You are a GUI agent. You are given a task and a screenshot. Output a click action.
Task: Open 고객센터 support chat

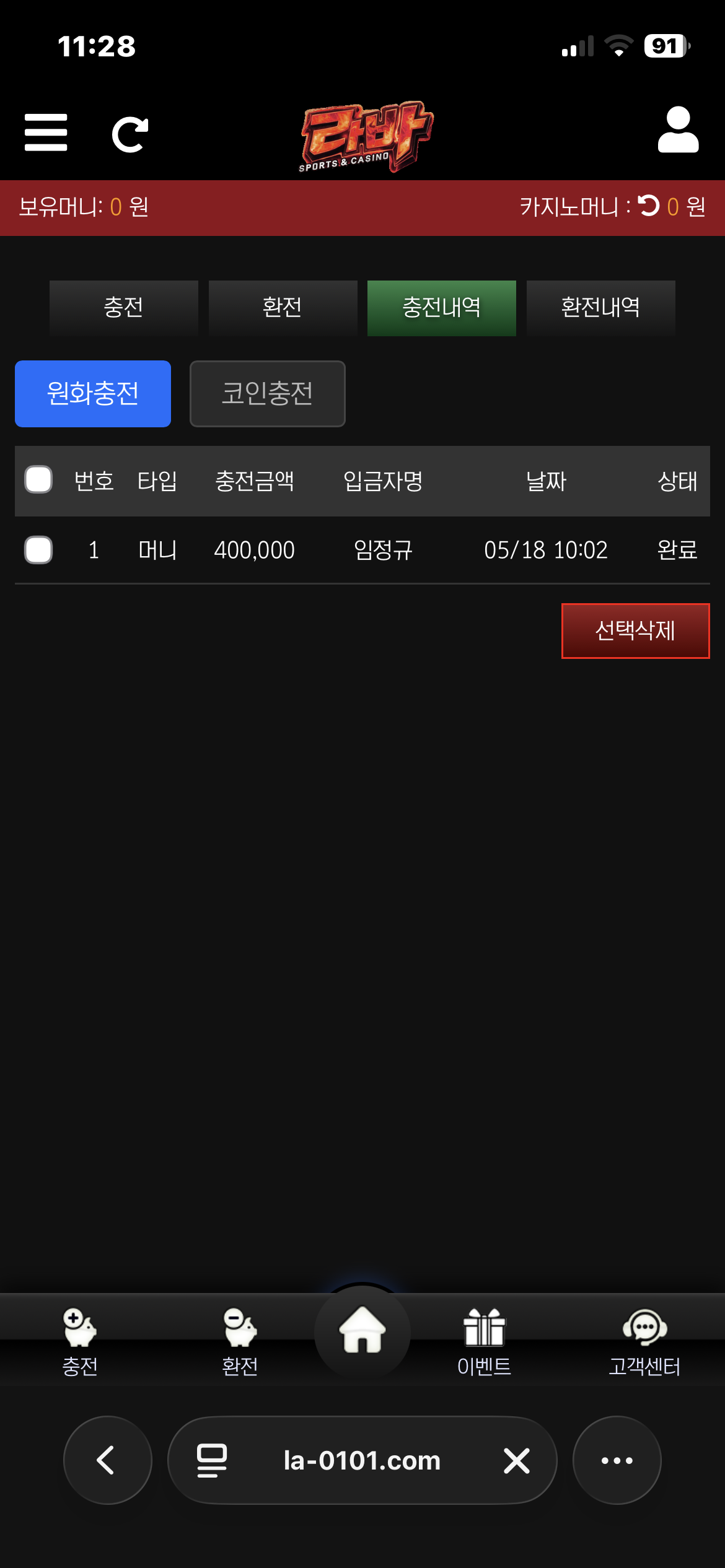[644, 1343]
